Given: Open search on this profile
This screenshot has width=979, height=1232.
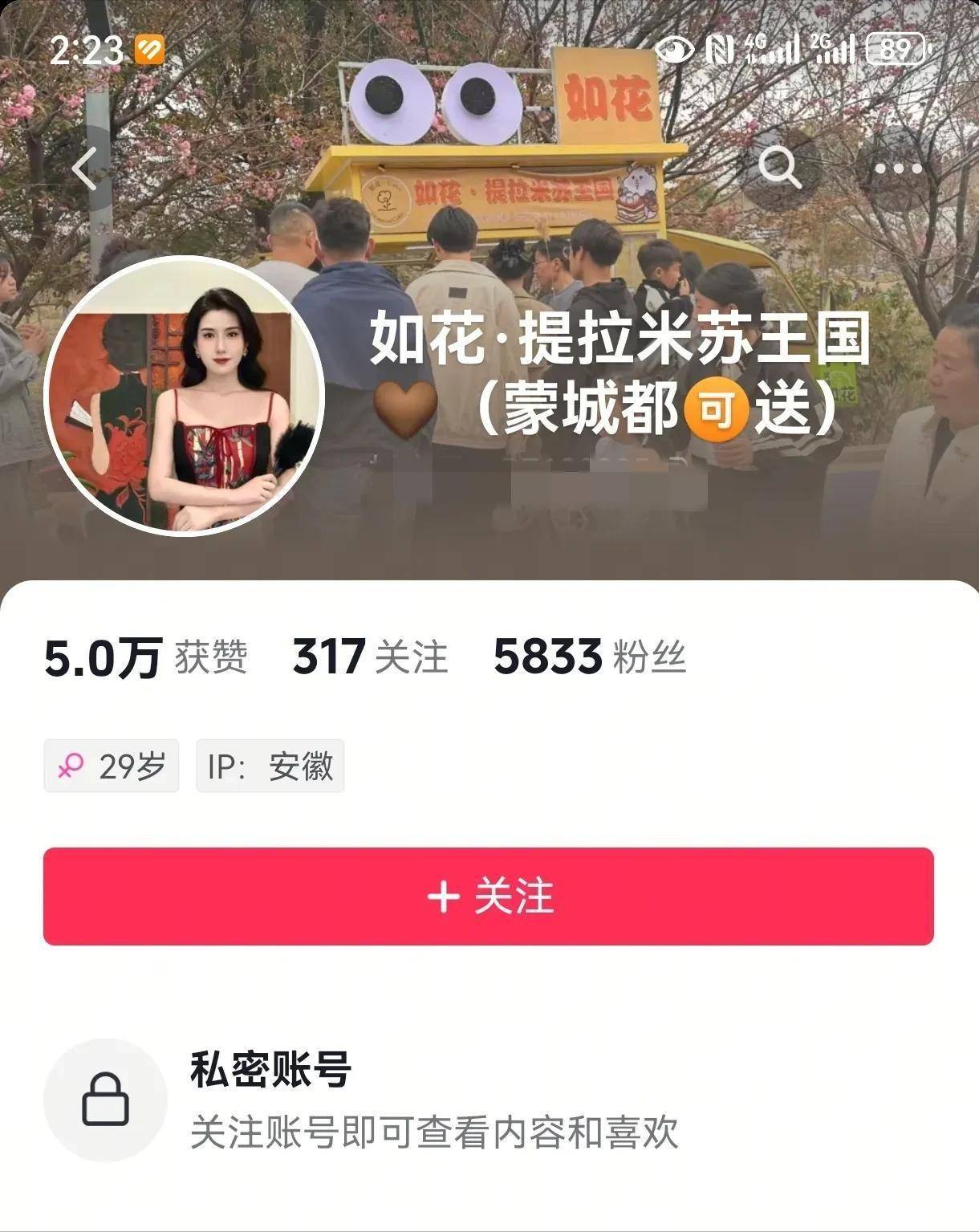Looking at the screenshot, I should click(778, 169).
